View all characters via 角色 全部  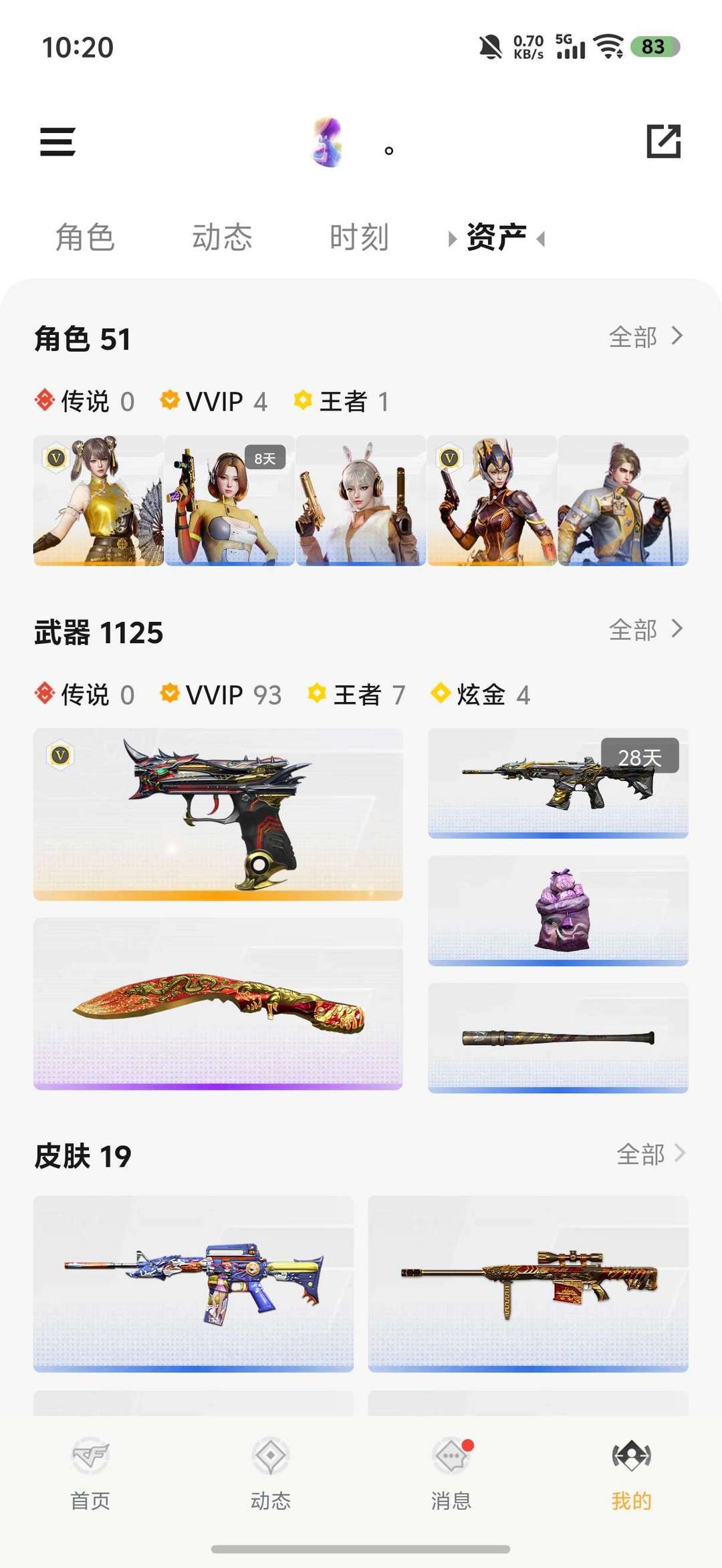pyautogui.click(x=645, y=337)
